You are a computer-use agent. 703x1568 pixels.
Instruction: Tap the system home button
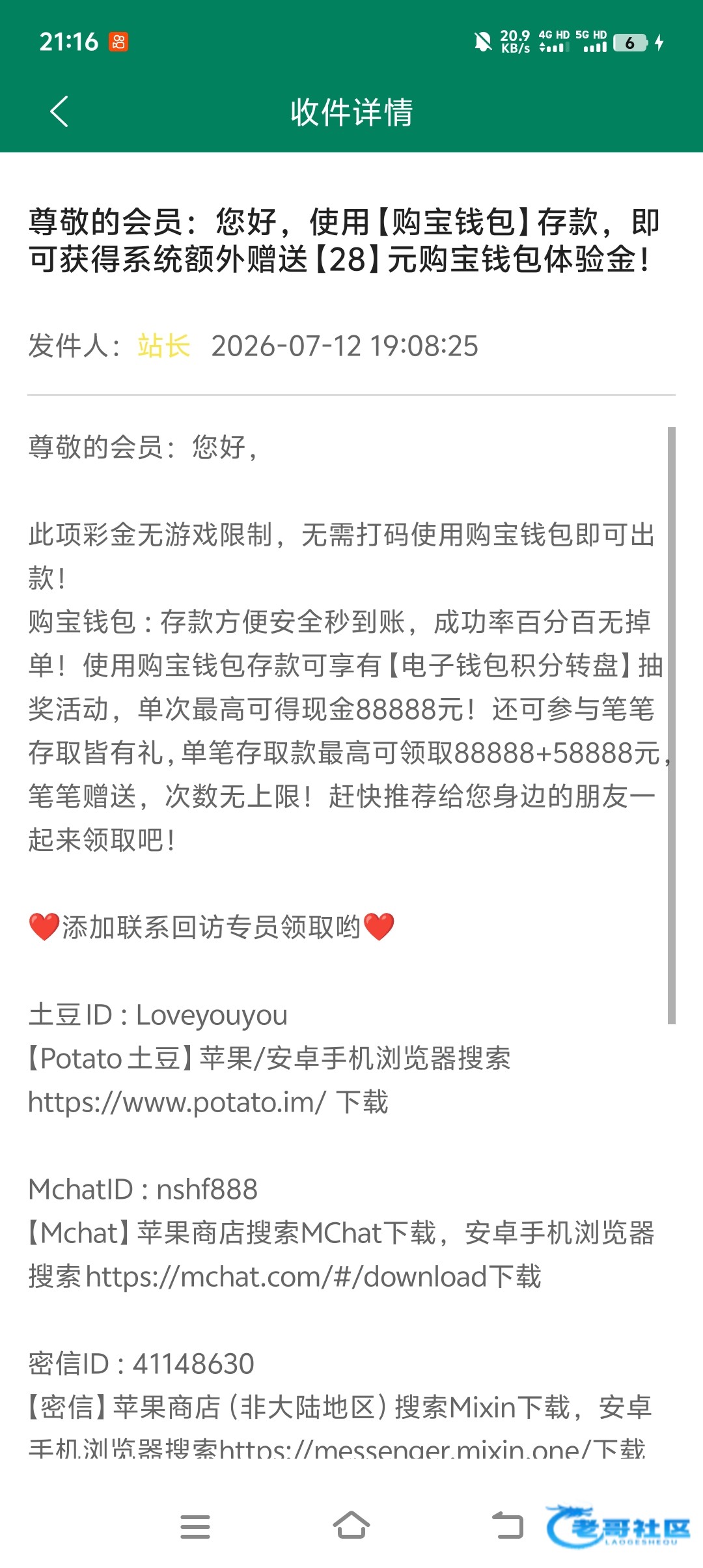(x=351, y=1526)
